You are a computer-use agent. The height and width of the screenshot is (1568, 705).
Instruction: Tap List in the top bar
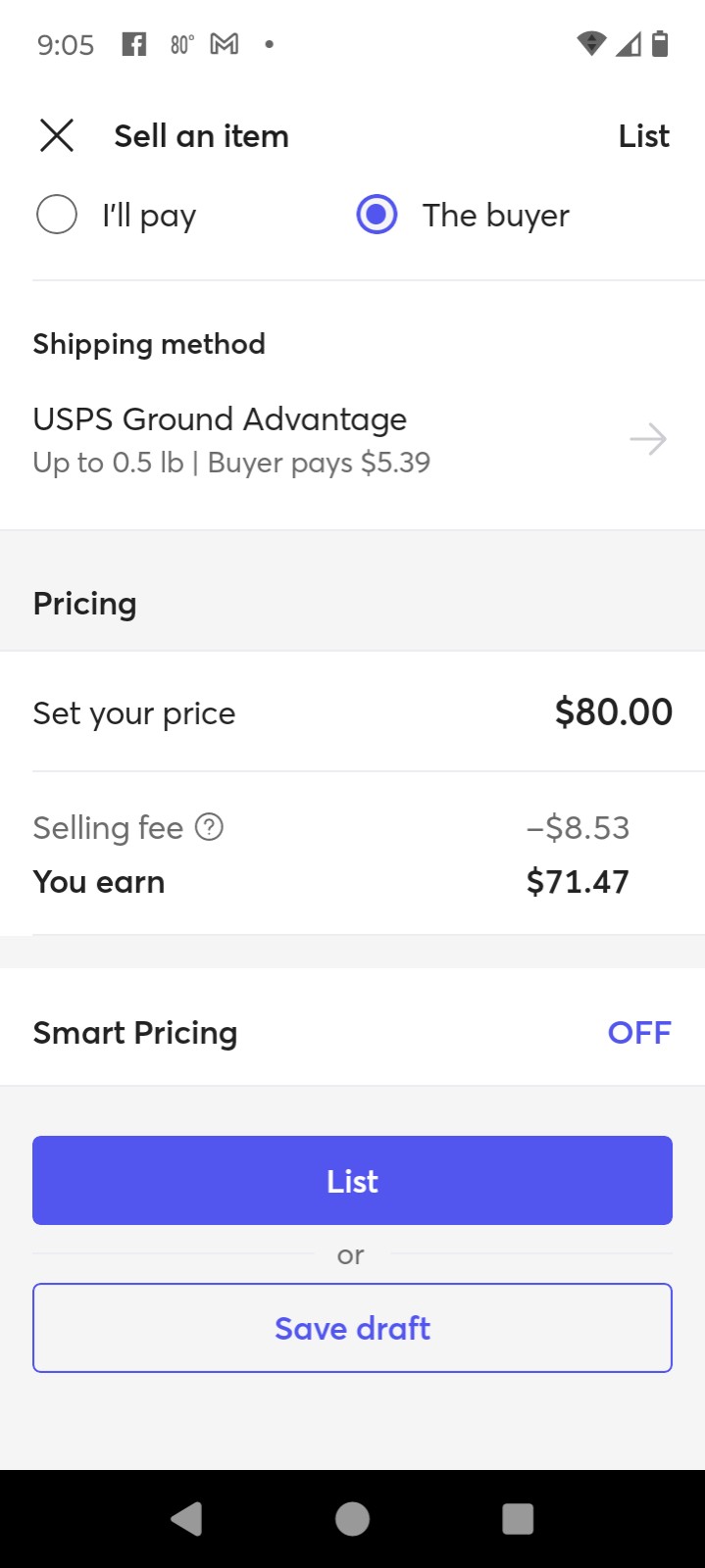point(643,136)
